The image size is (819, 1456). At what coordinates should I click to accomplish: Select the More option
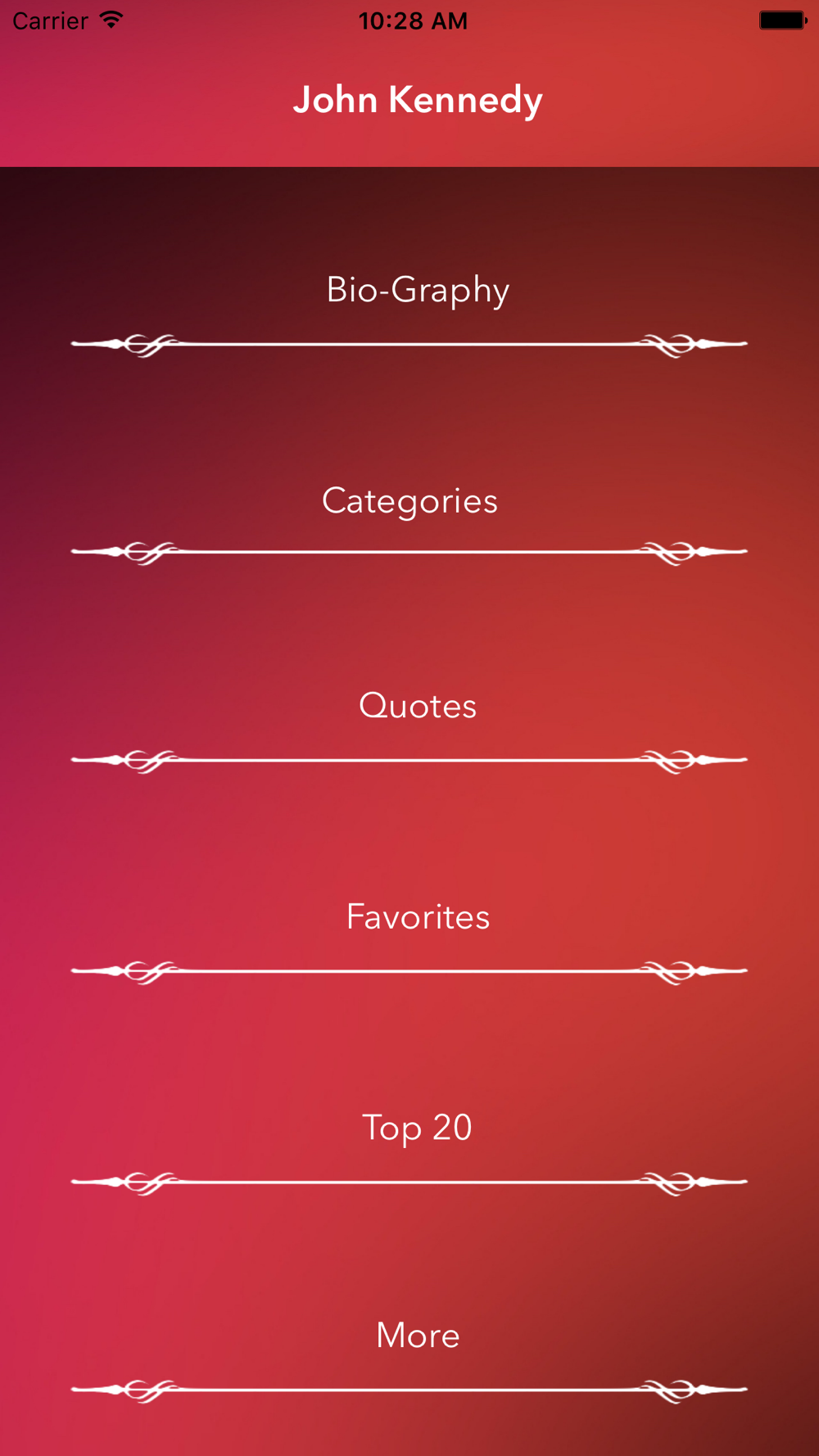coord(418,1336)
